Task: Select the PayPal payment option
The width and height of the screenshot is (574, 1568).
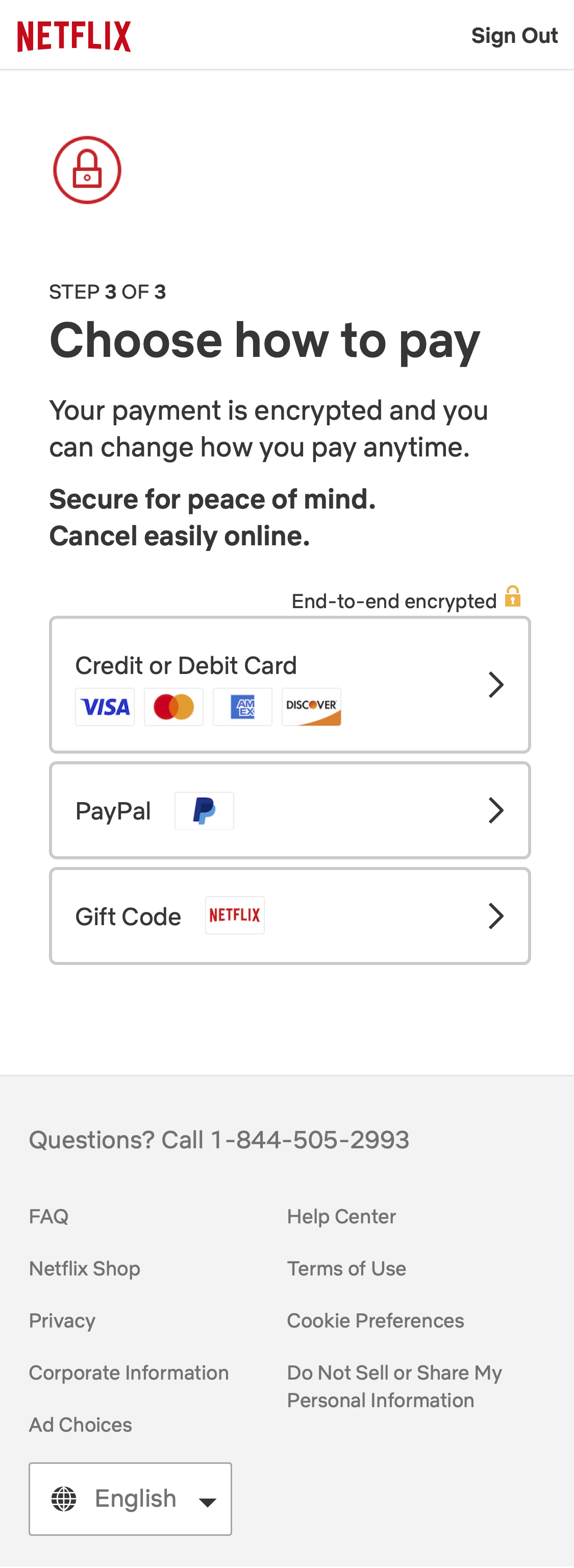Action: (290, 810)
